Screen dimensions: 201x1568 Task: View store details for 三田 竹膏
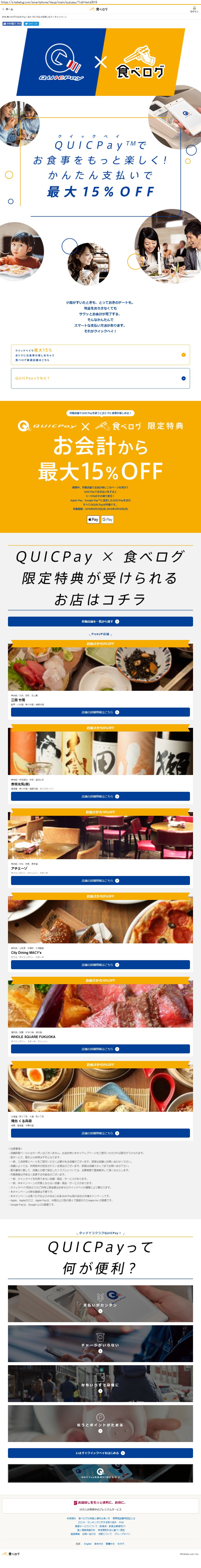point(100,712)
